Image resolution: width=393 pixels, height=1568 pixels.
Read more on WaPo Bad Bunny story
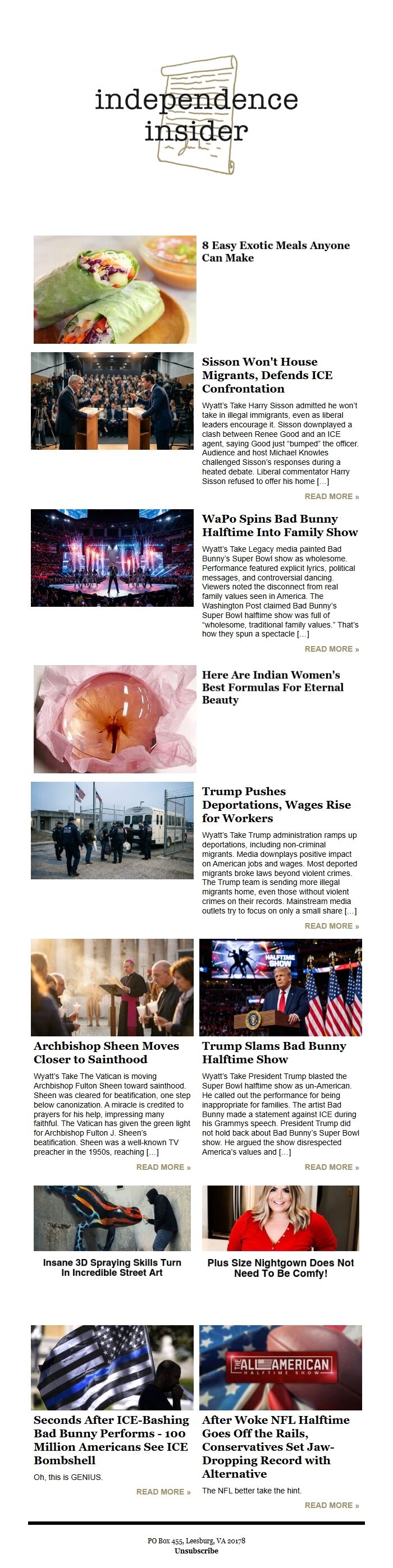(331, 649)
